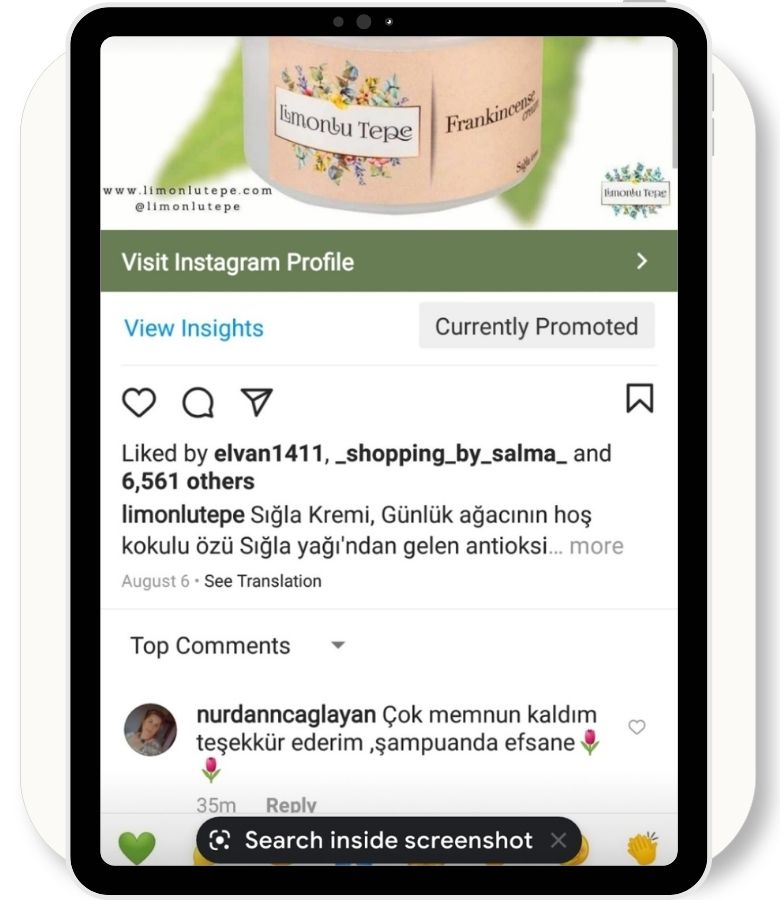View the 6,561 others who liked
The height and width of the screenshot is (900, 780).
pos(188,481)
